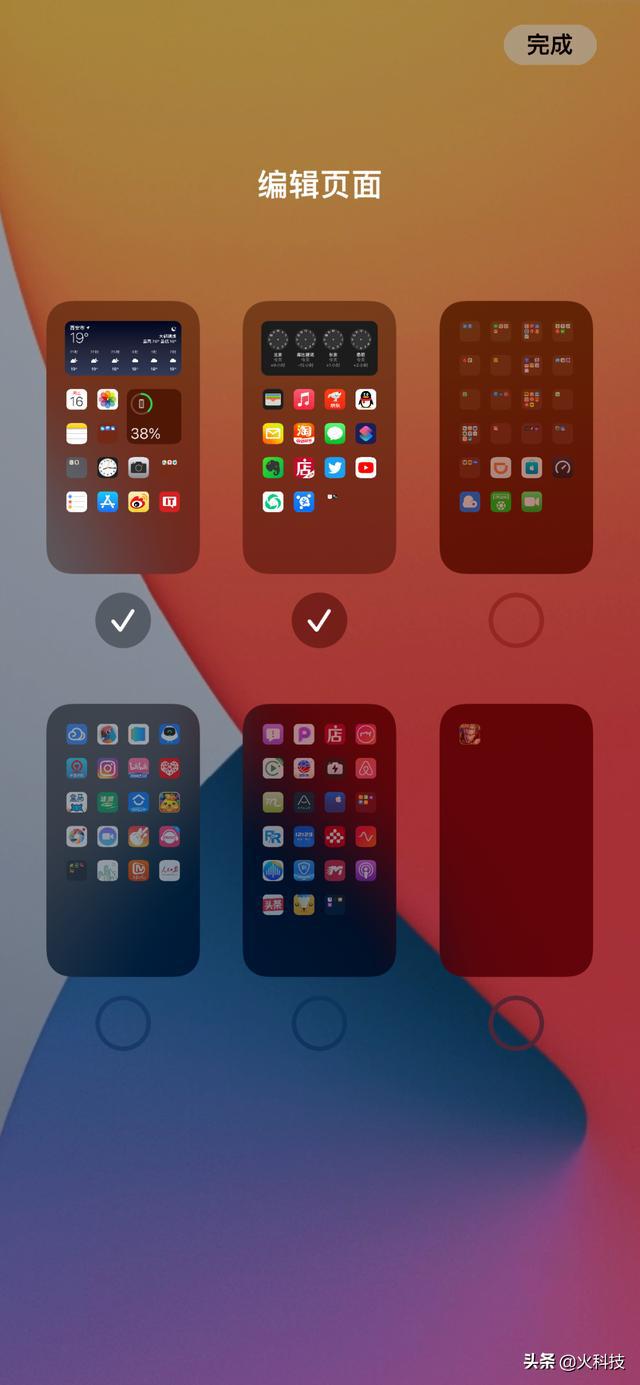Open the page thumbnail with world clocks widget
The width and height of the screenshot is (640, 1385).
[319, 437]
